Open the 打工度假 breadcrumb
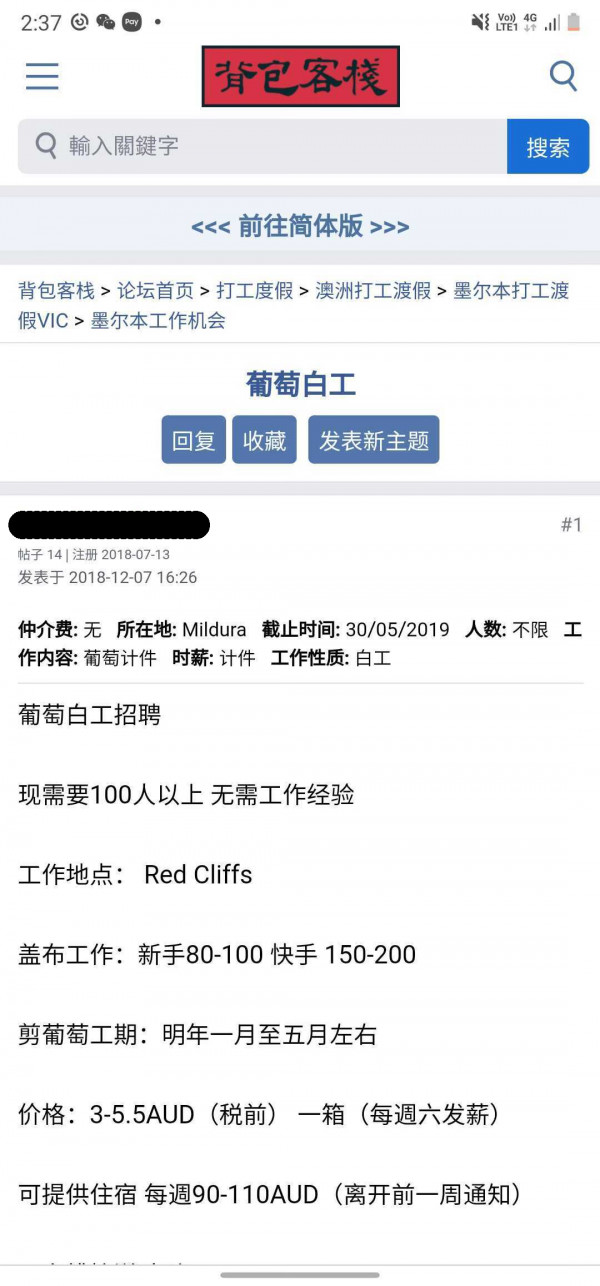600x1286 pixels. pyautogui.click(x=254, y=291)
